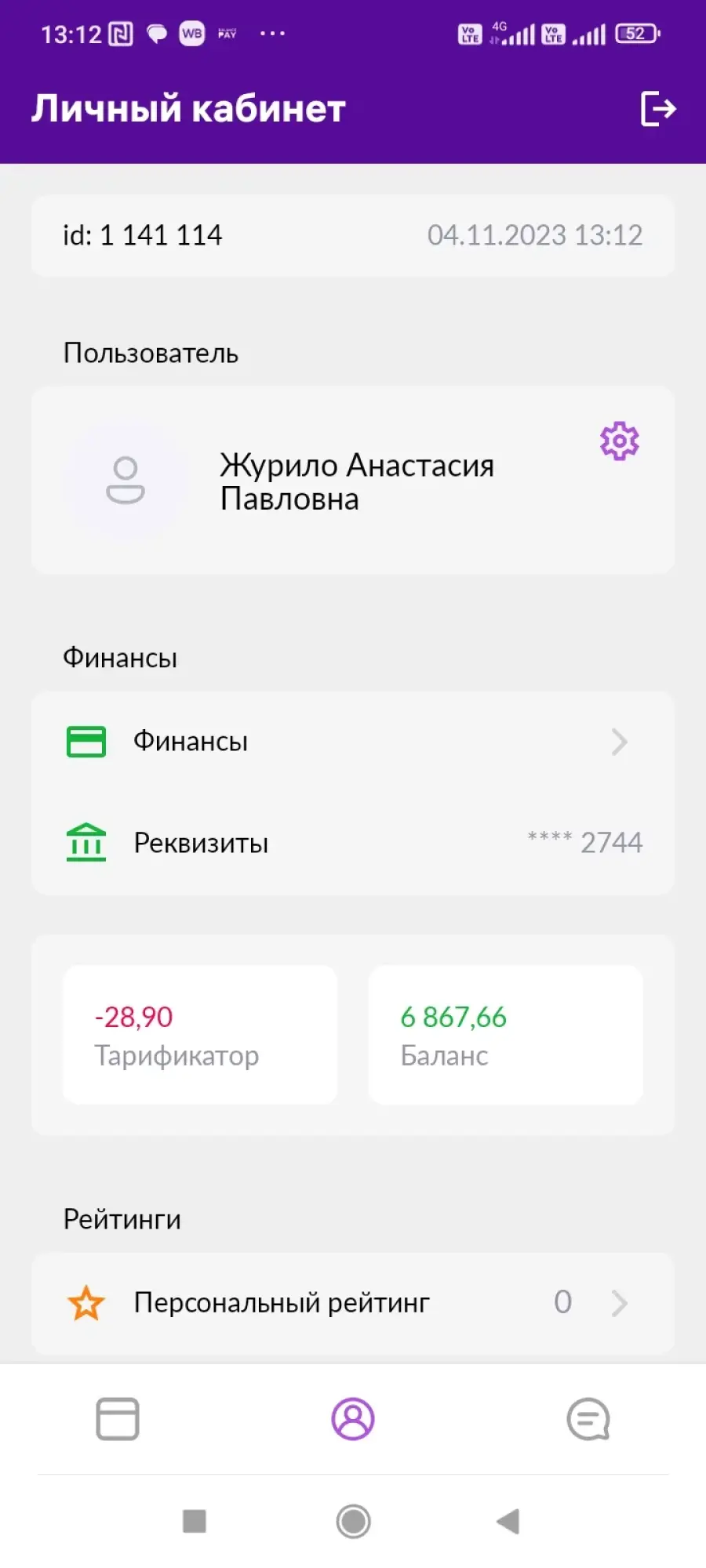Open user settings gear icon
Screen dimensions: 706x1568
tap(620, 441)
